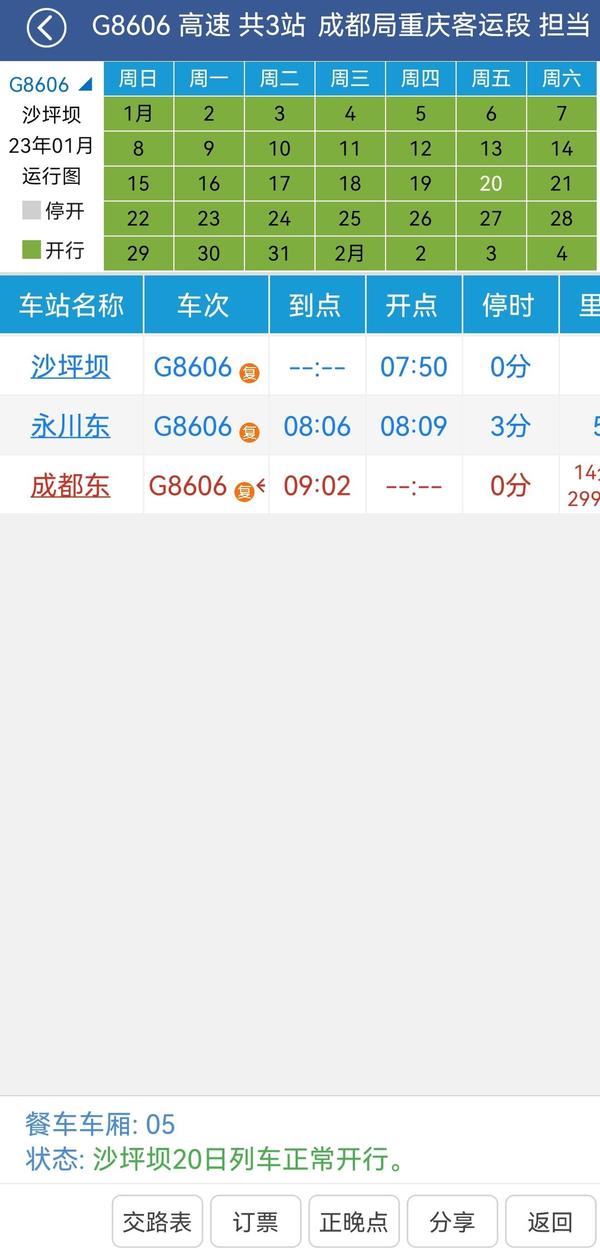Image resolution: width=600 pixels, height=1259 pixels.
Task: Book tickets with the 订票 button
Action: 255,1221
